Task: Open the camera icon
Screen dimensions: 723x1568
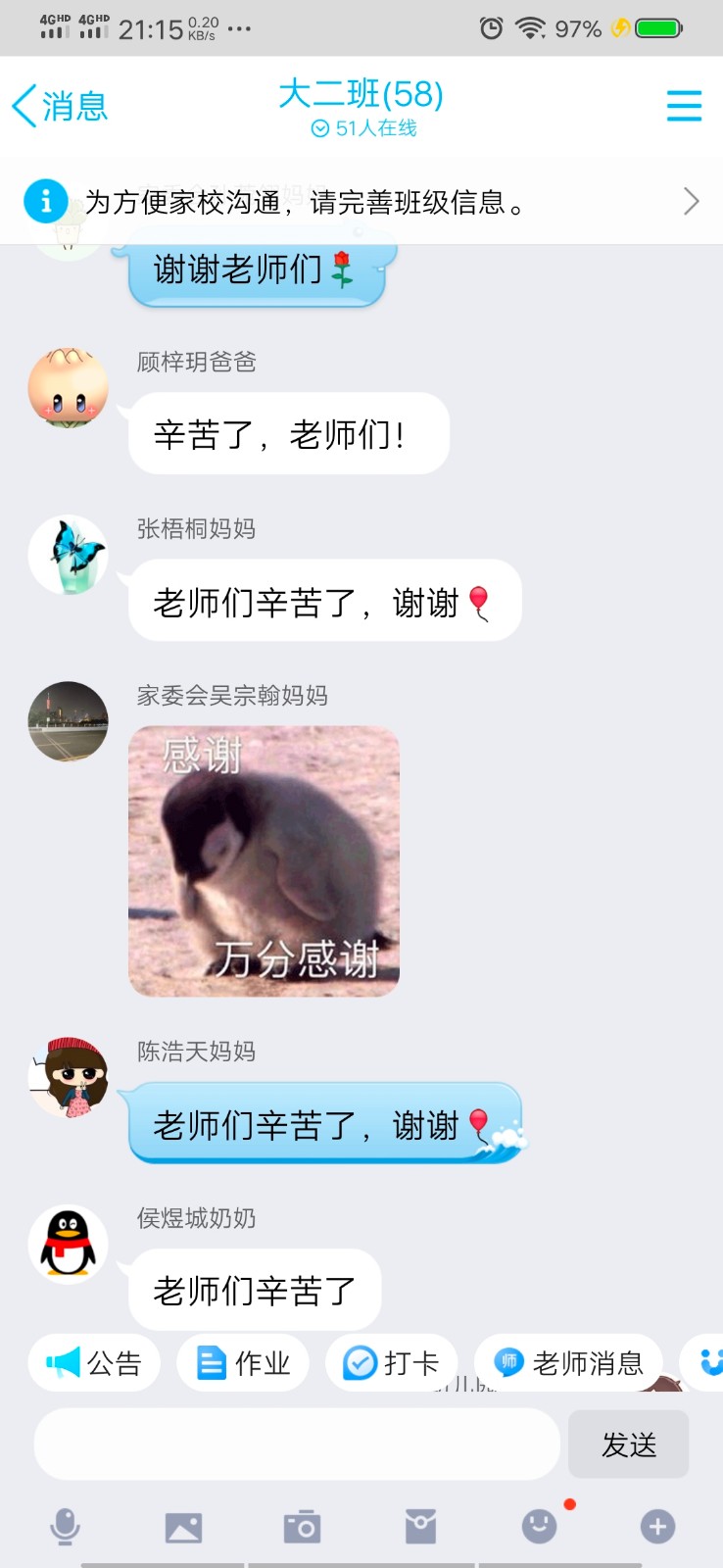Action: point(302,1527)
